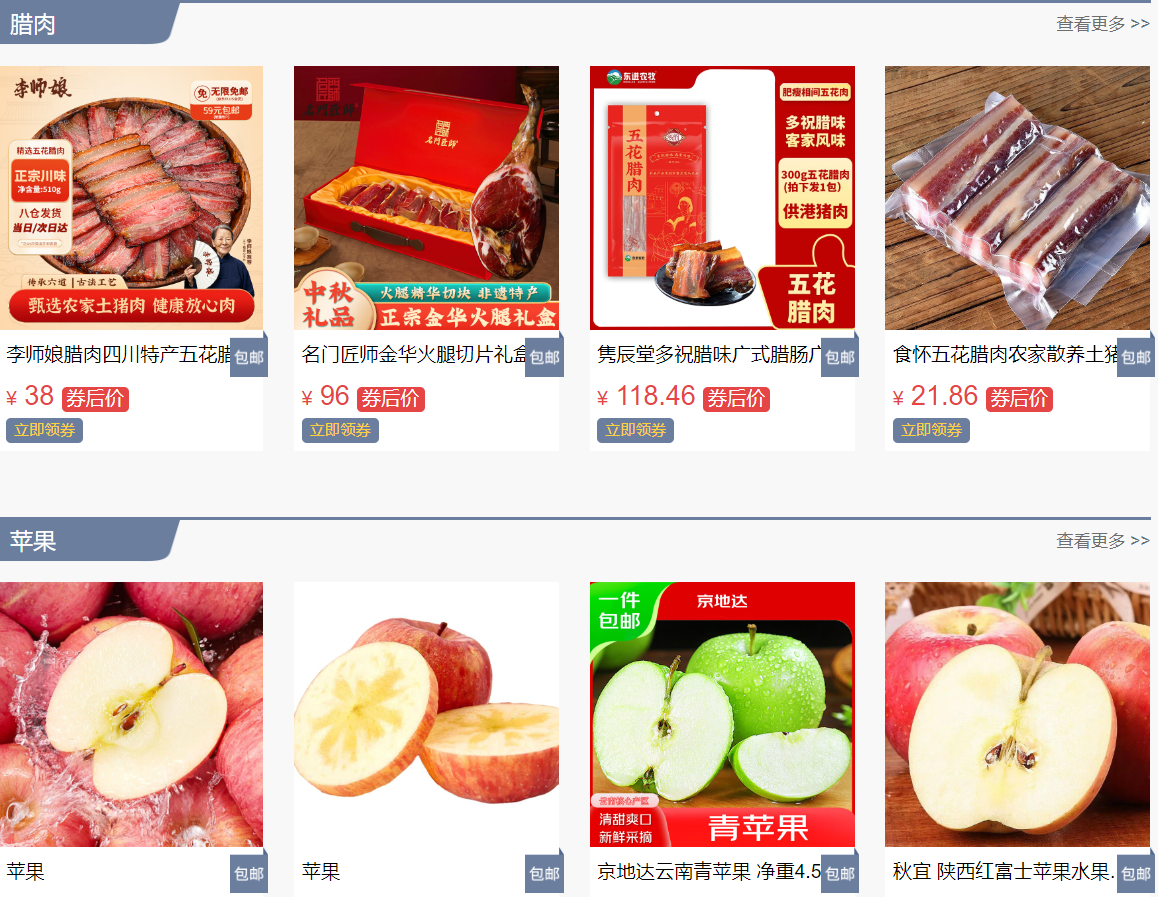This screenshot has width=1158, height=897.
Task: Claim coupon 立即领券 under the ¥38 item
Action: click(44, 431)
